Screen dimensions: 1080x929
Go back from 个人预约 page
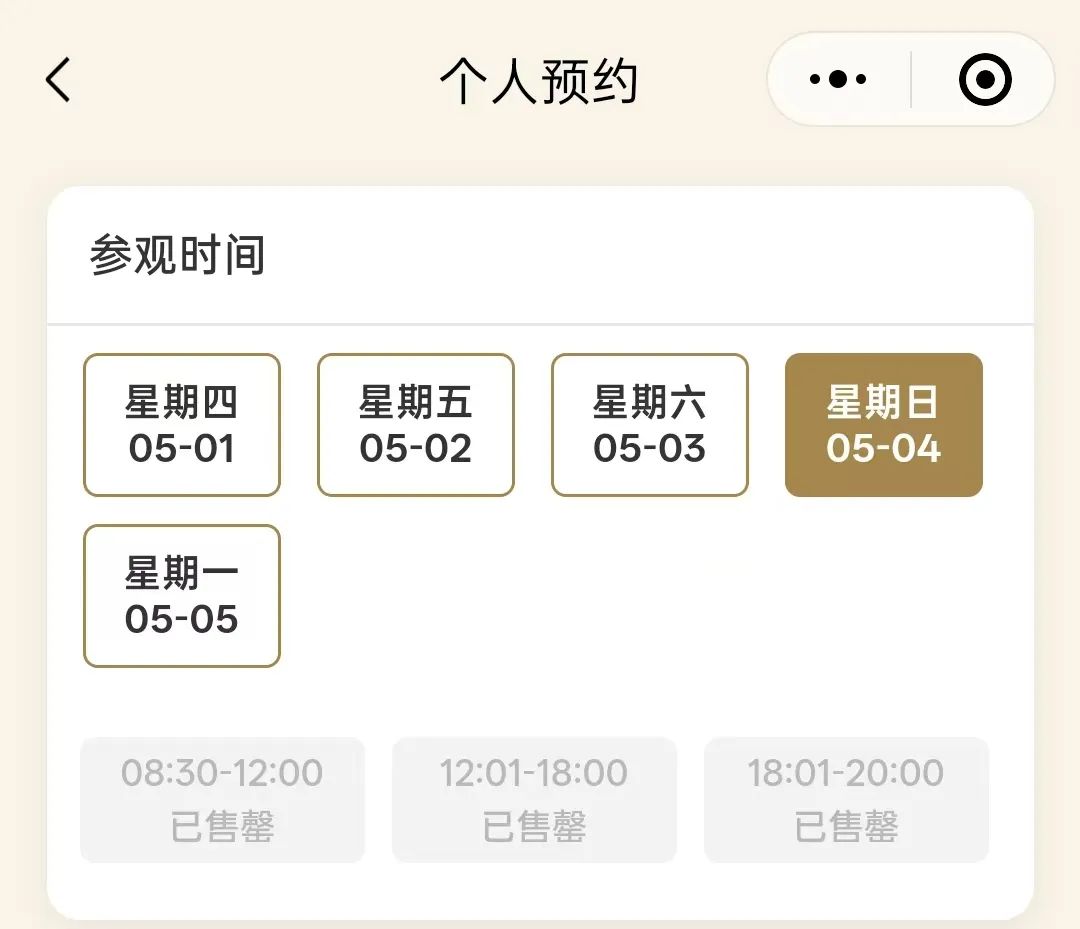tap(58, 80)
